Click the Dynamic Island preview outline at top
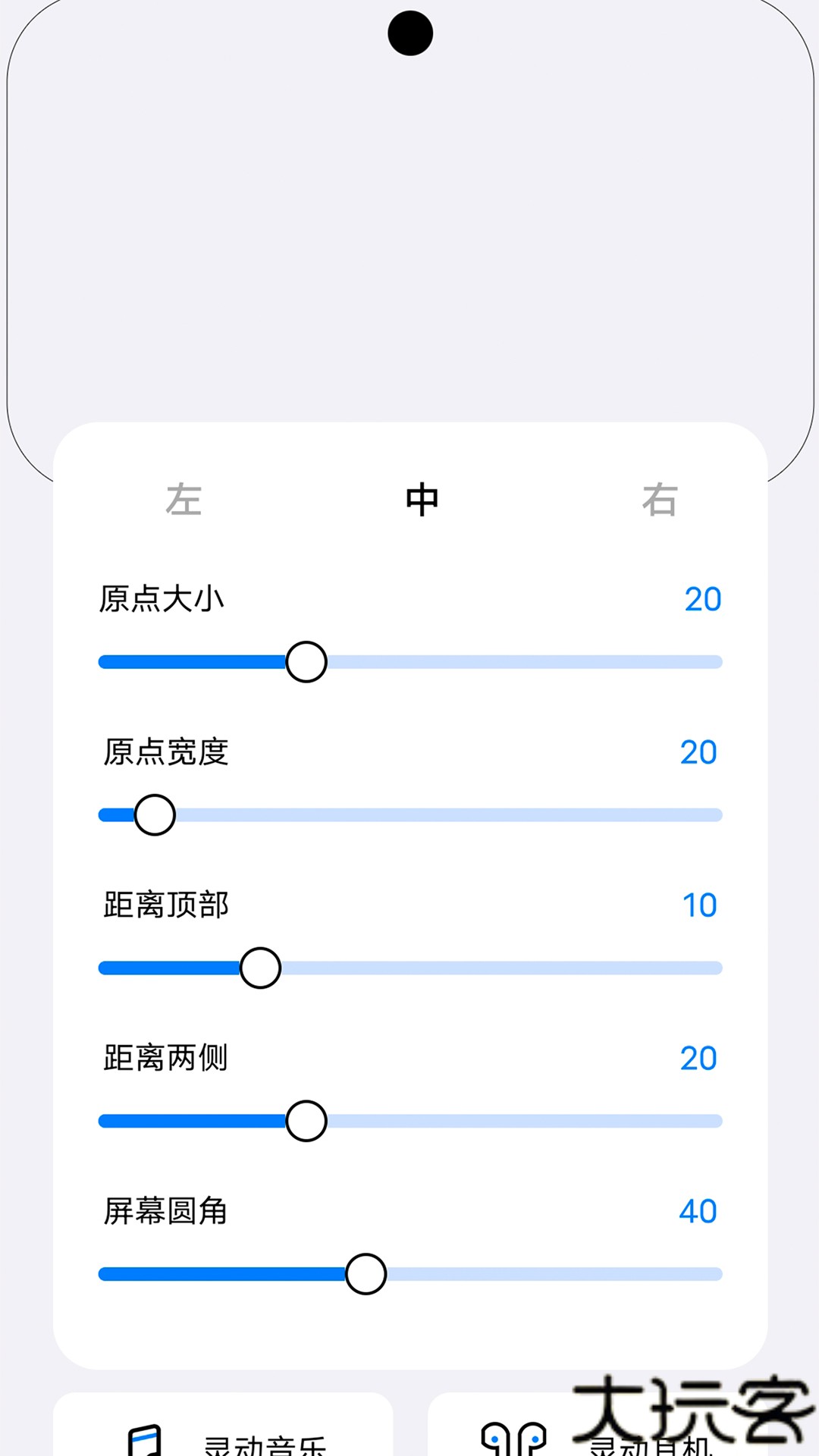The width and height of the screenshot is (819, 1456). [x=409, y=227]
